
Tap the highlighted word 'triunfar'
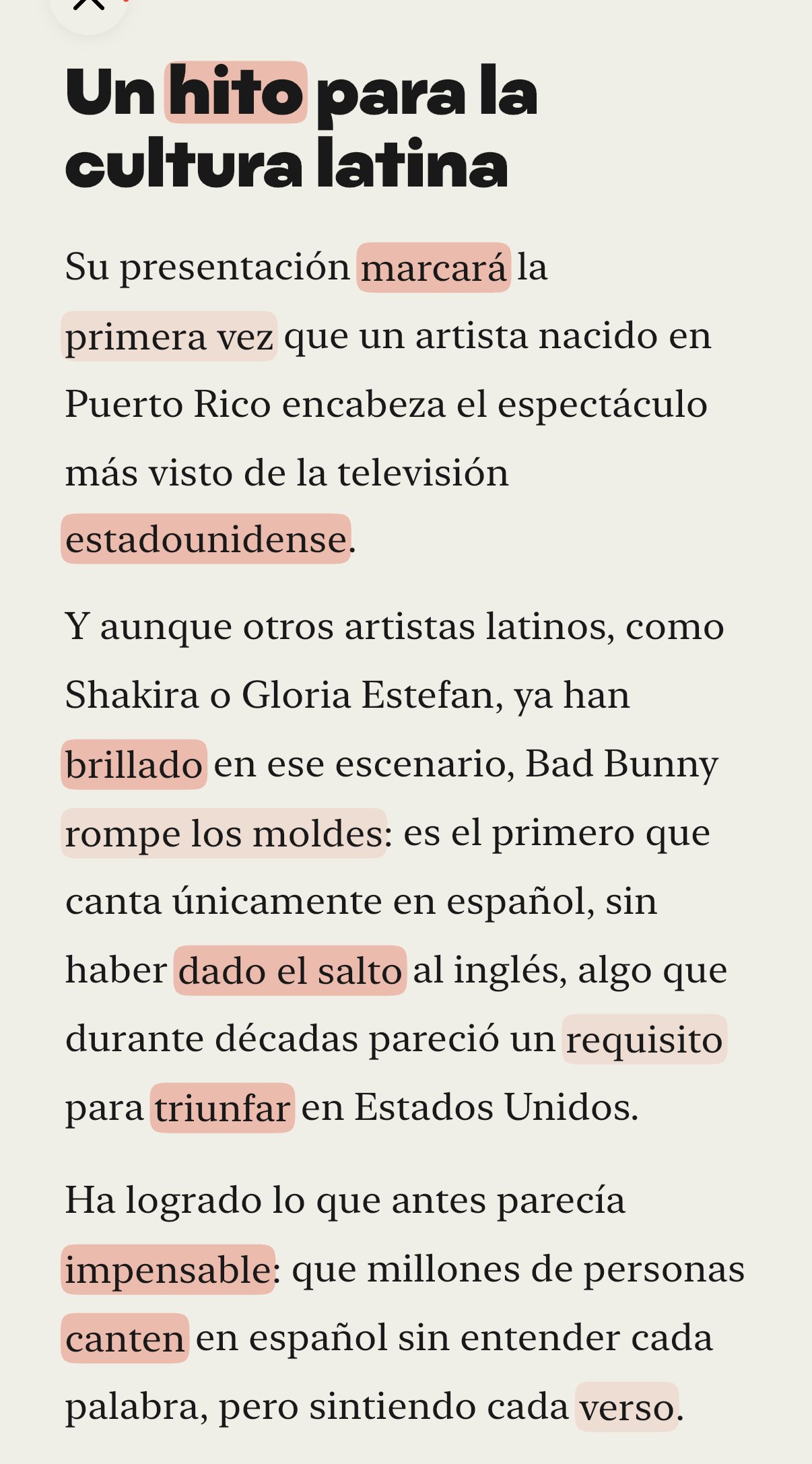[x=222, y=1108]
